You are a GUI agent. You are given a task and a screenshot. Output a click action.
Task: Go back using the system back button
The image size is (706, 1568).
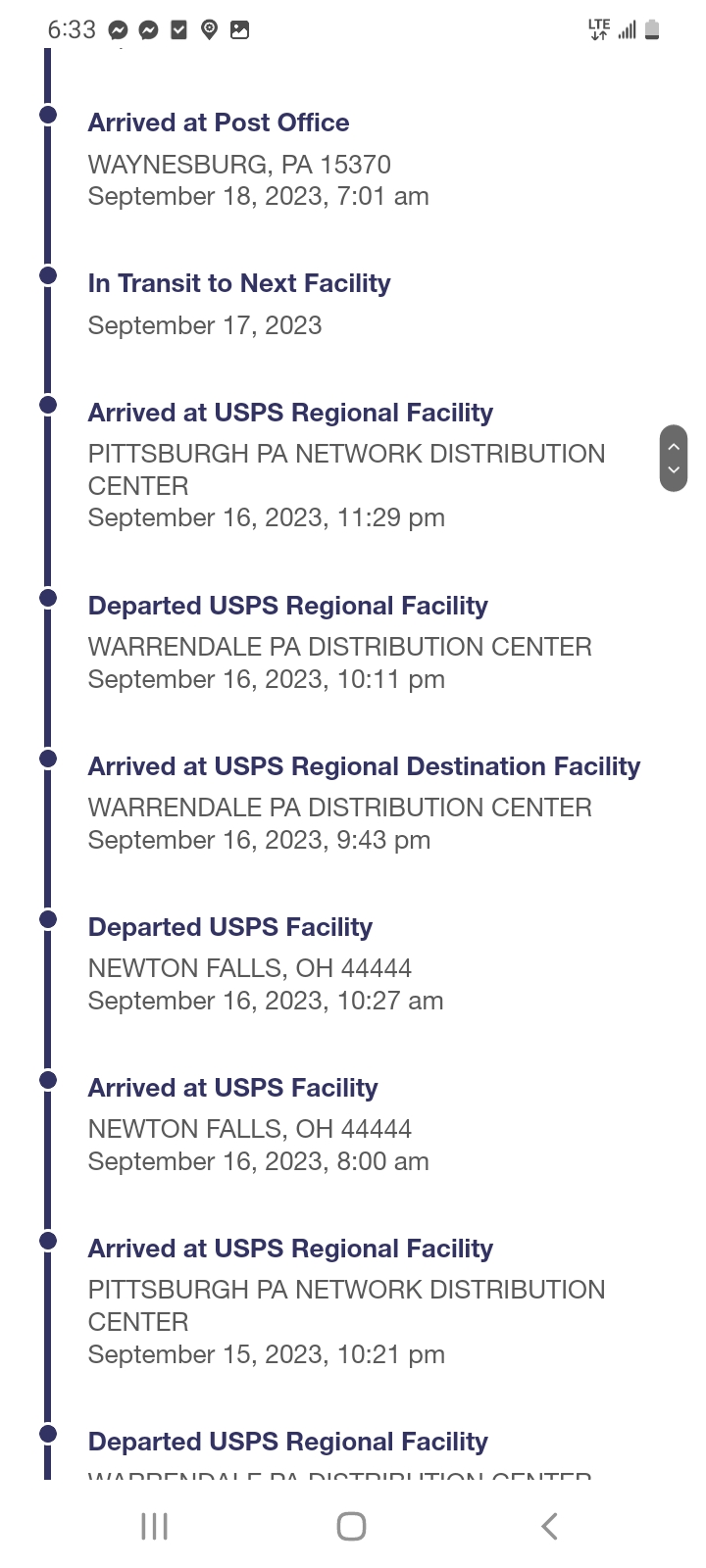coord(549,1526)
